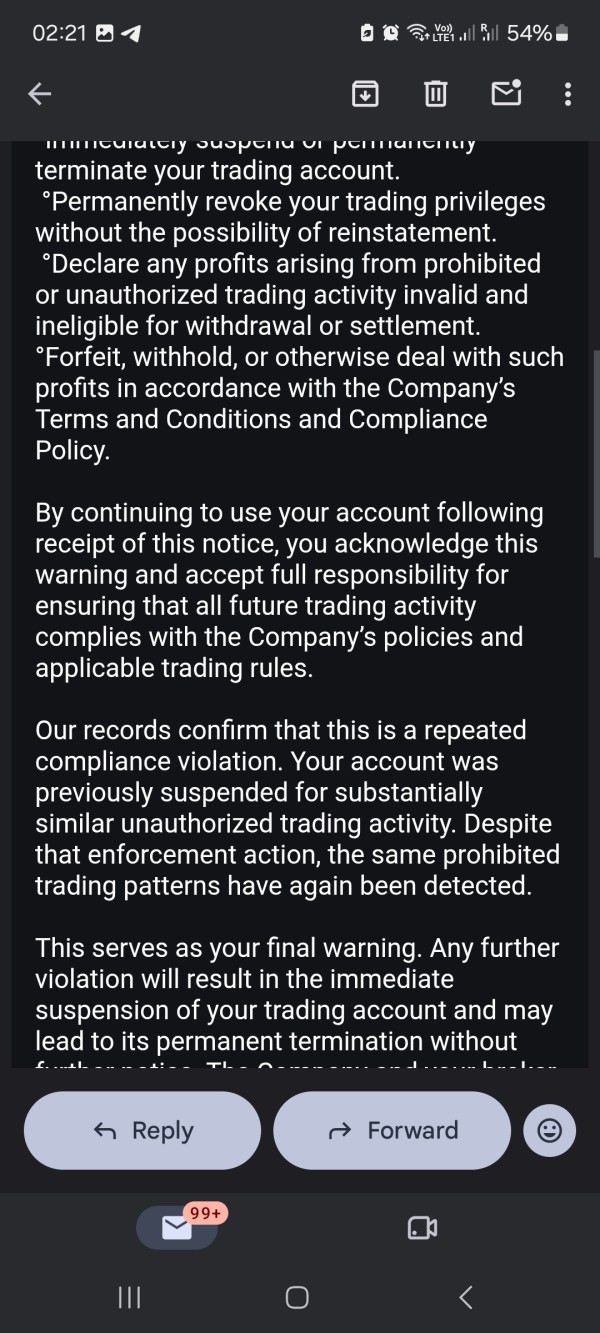The width and height of the screenshot is (600, 1333).
Task: Tap the system home button
Action: coord(297,1298)
